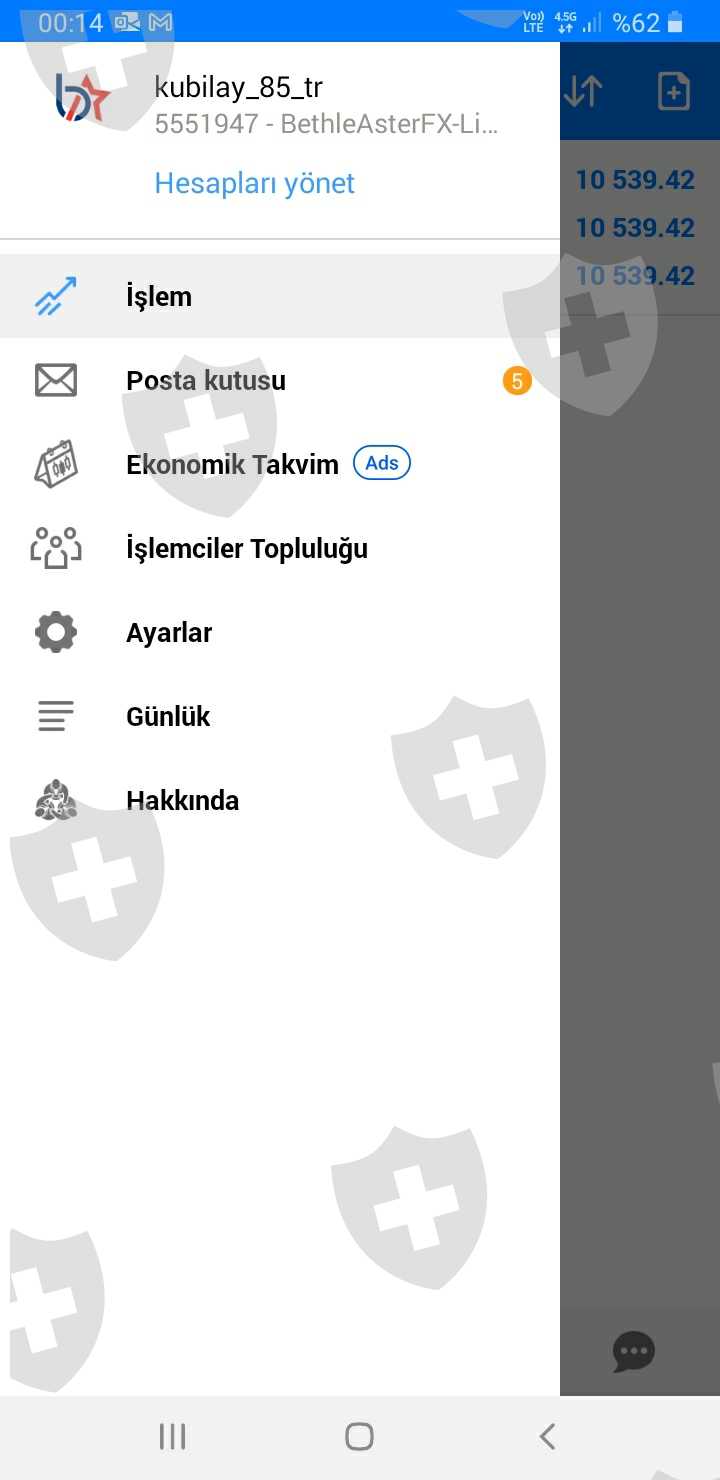Screen dimensions: 720x1480
Task: Select the İşlem menu item
Action: pos(280,296)
